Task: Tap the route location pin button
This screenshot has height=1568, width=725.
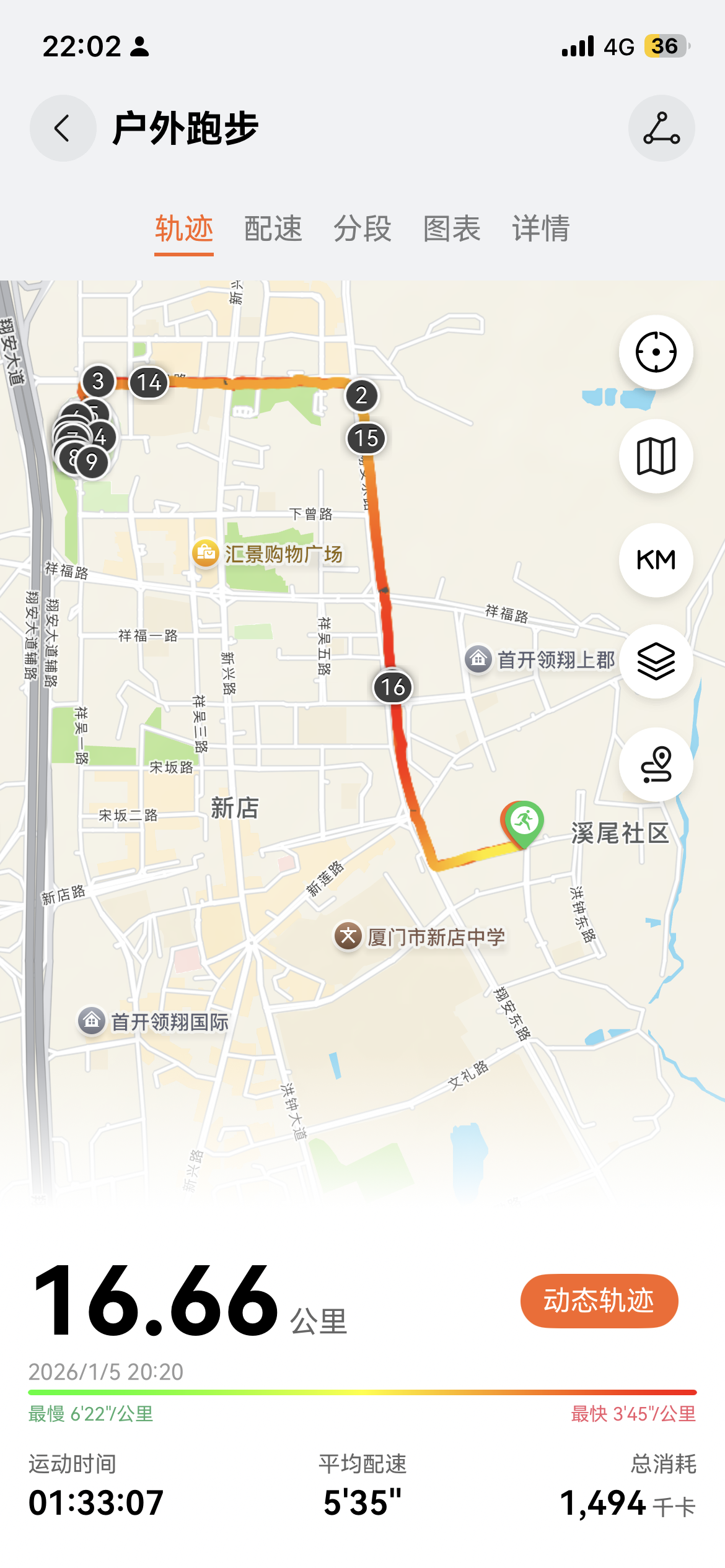Action: pos(656,764)
